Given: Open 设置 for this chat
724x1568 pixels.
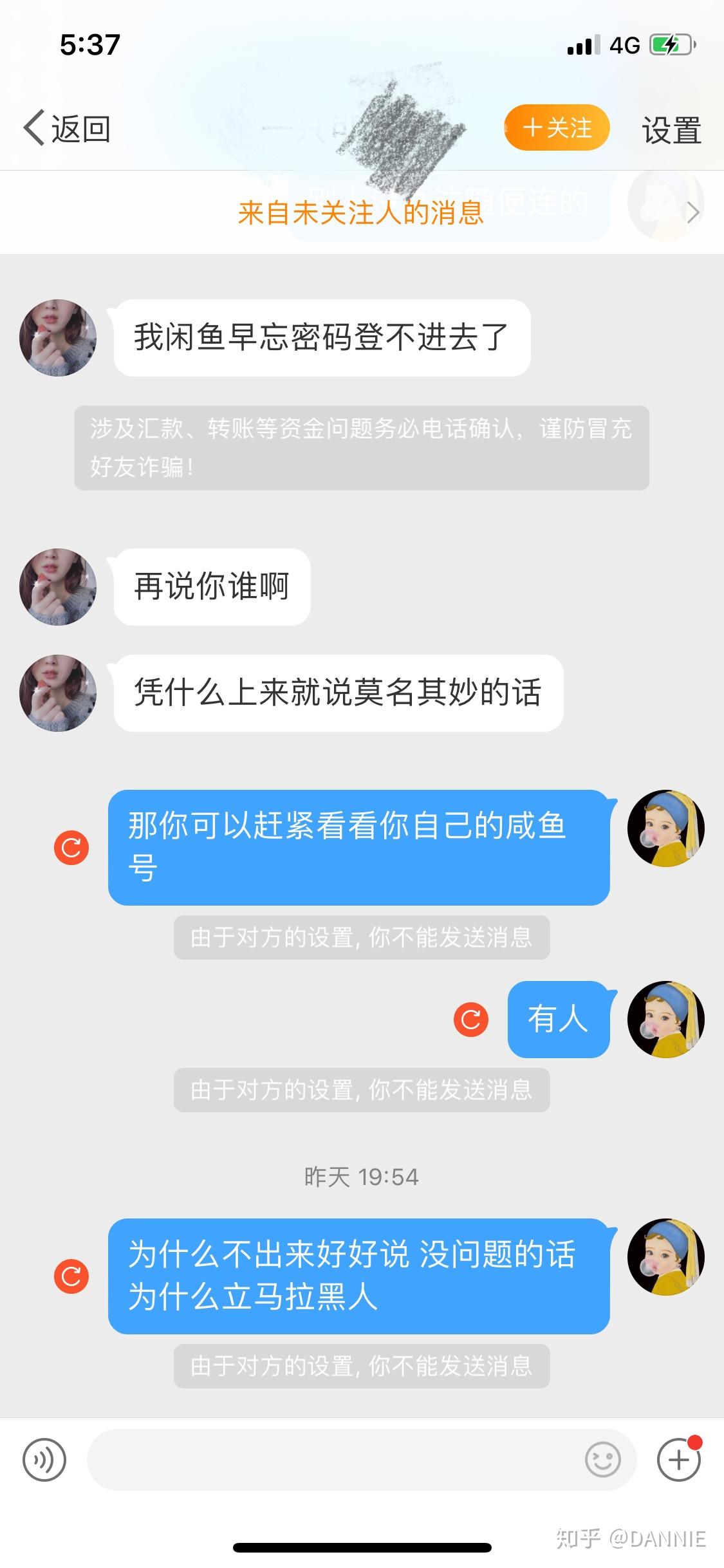Looking at the screenshot, I should coord(671,130).
